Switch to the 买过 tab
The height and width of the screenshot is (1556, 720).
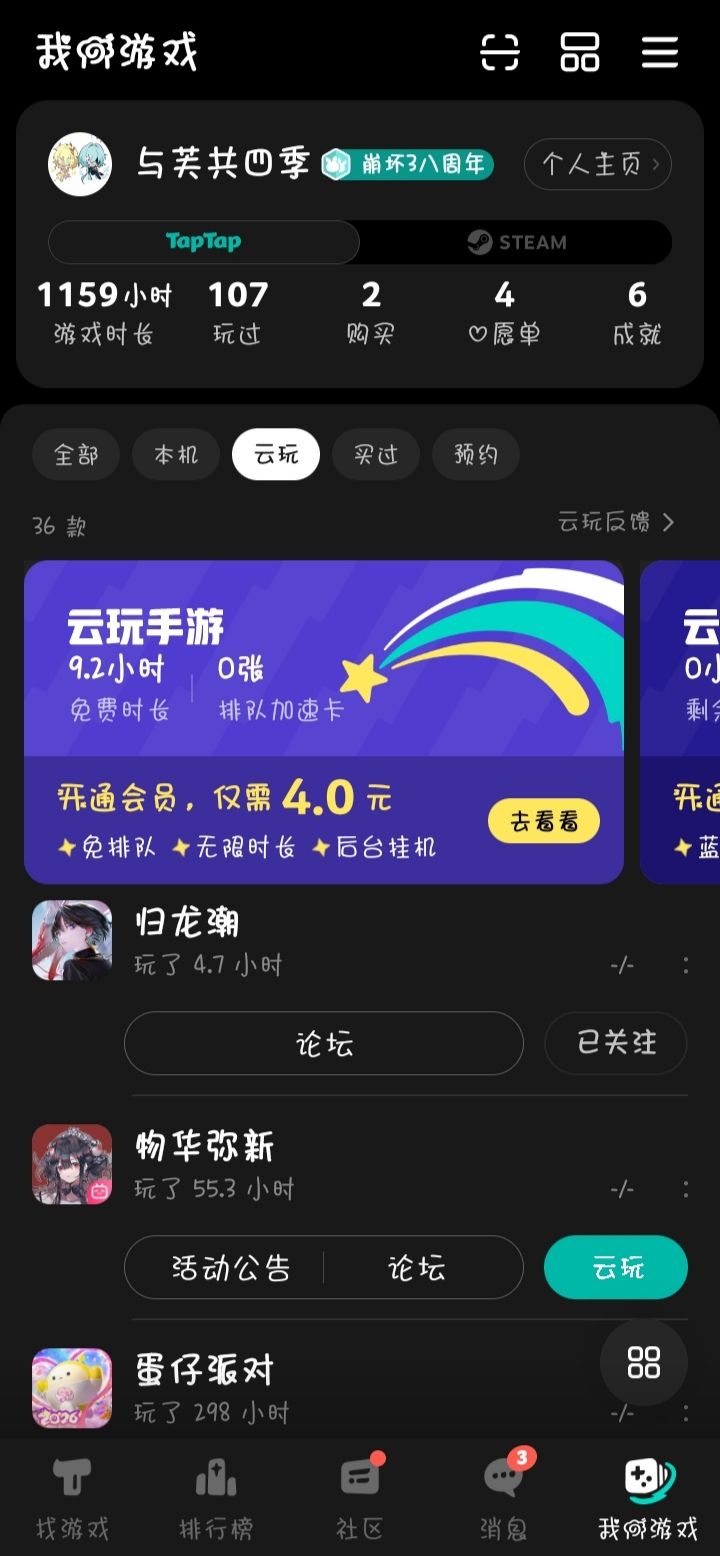point(375,454)
